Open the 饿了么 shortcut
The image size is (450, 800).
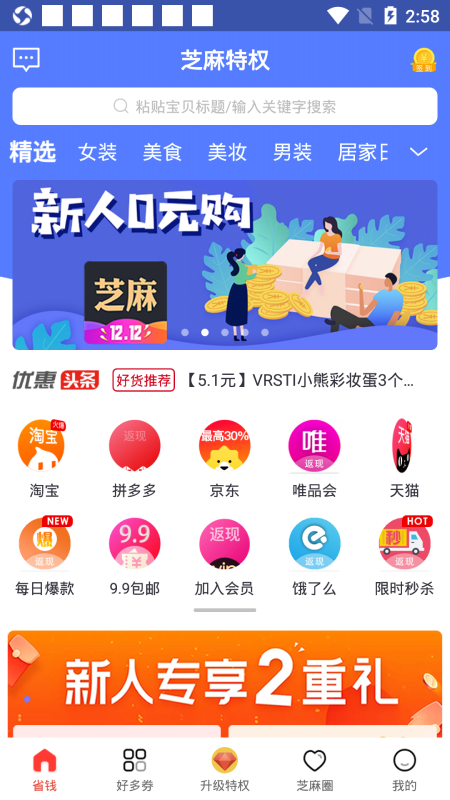314,557
